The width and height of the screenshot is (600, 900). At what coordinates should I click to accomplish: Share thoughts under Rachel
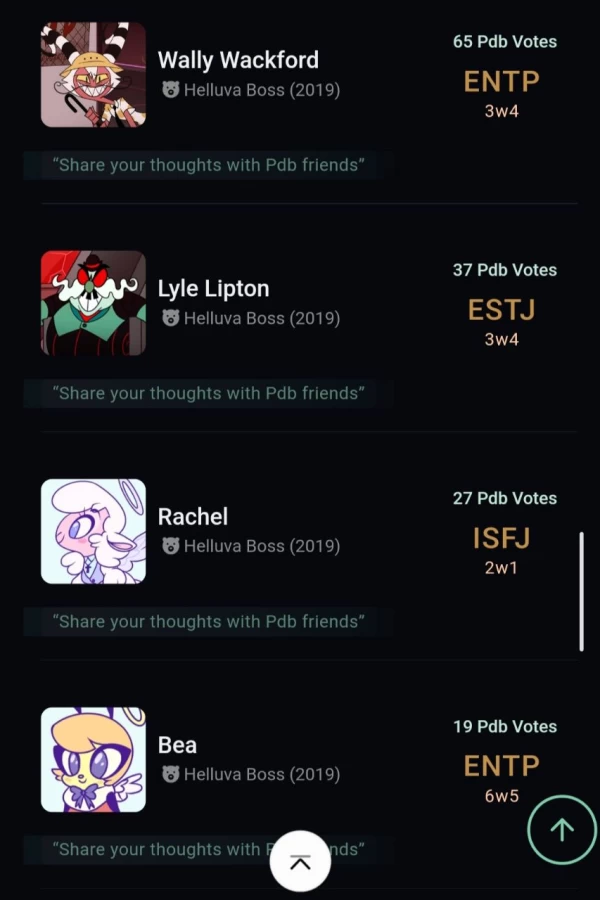tap(208, 621)
